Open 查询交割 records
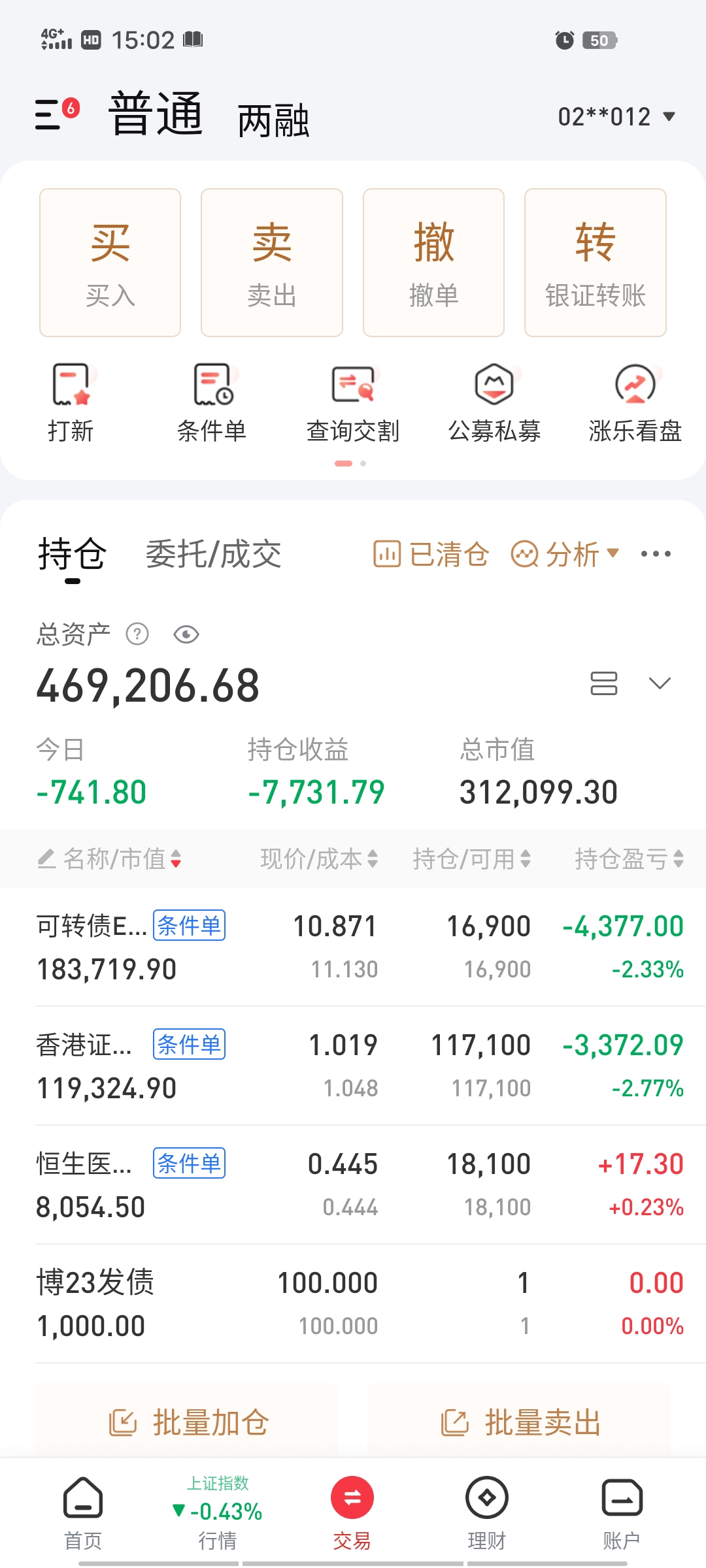The height and width of the screenshot is (1568, 706). pyautogui.click(x=353, y=403)
